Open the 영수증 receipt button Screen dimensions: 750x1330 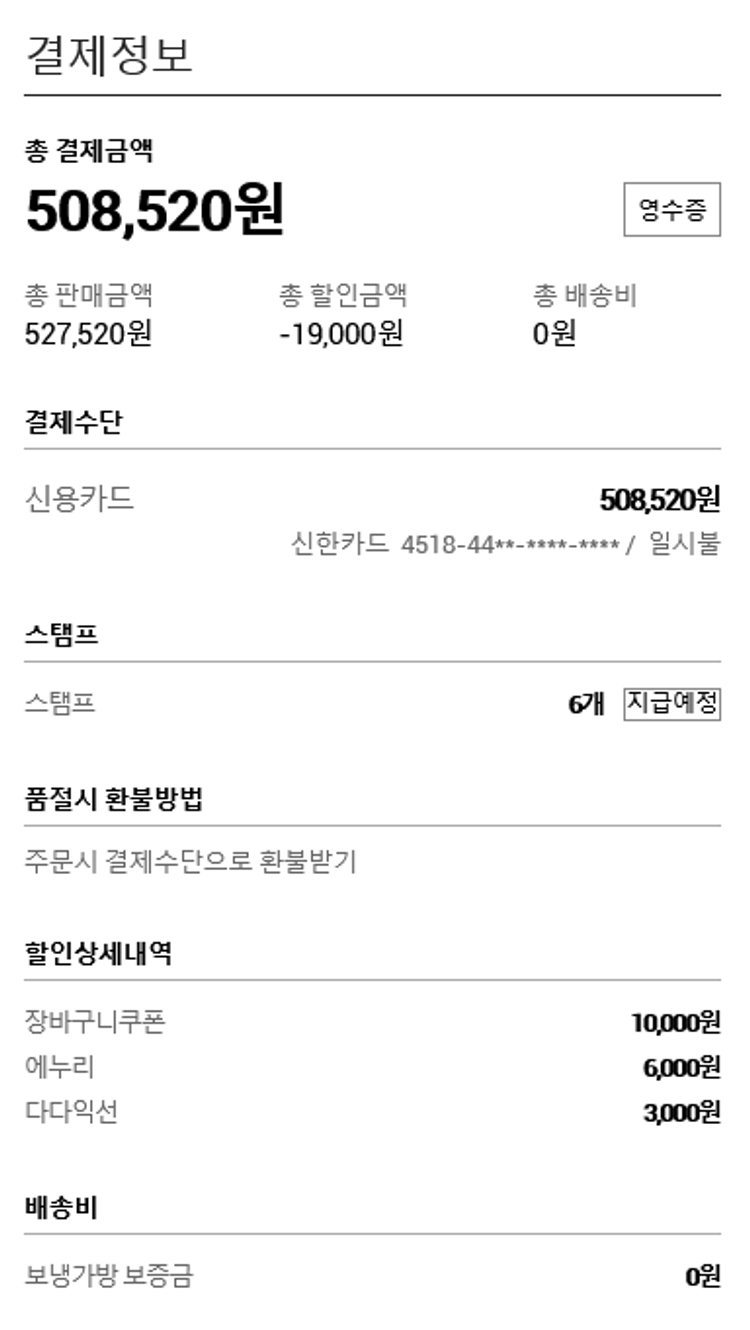click(x=672, y=209)
